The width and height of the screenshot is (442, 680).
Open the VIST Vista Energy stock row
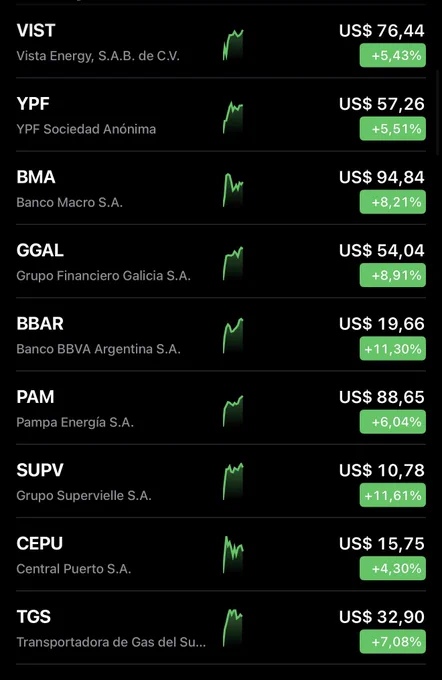click(221, 42)
